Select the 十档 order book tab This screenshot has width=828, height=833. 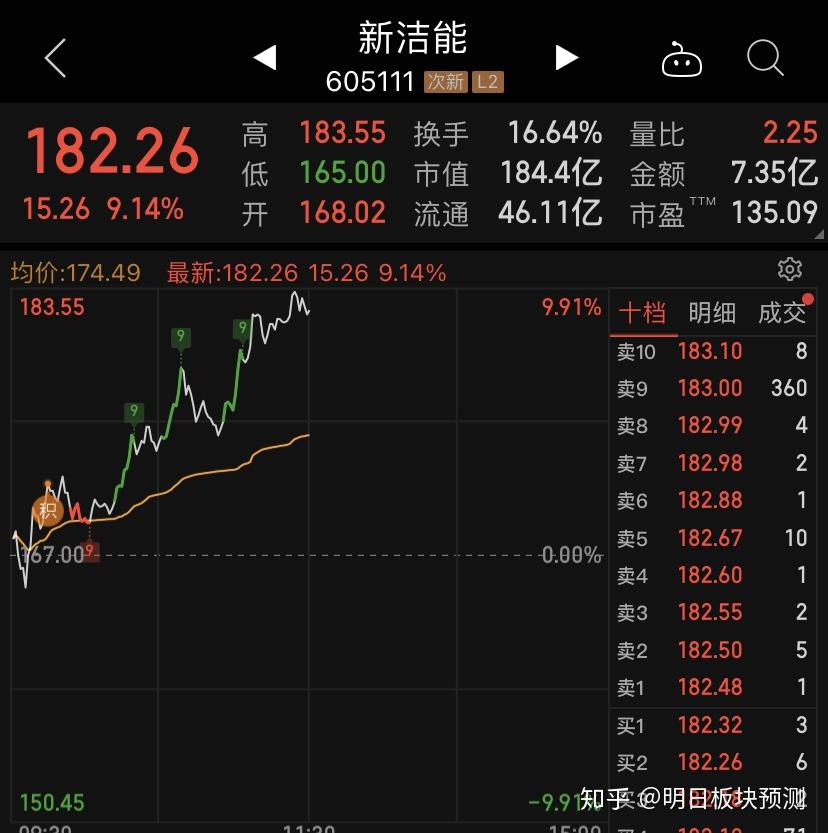[x=642, y=313]
